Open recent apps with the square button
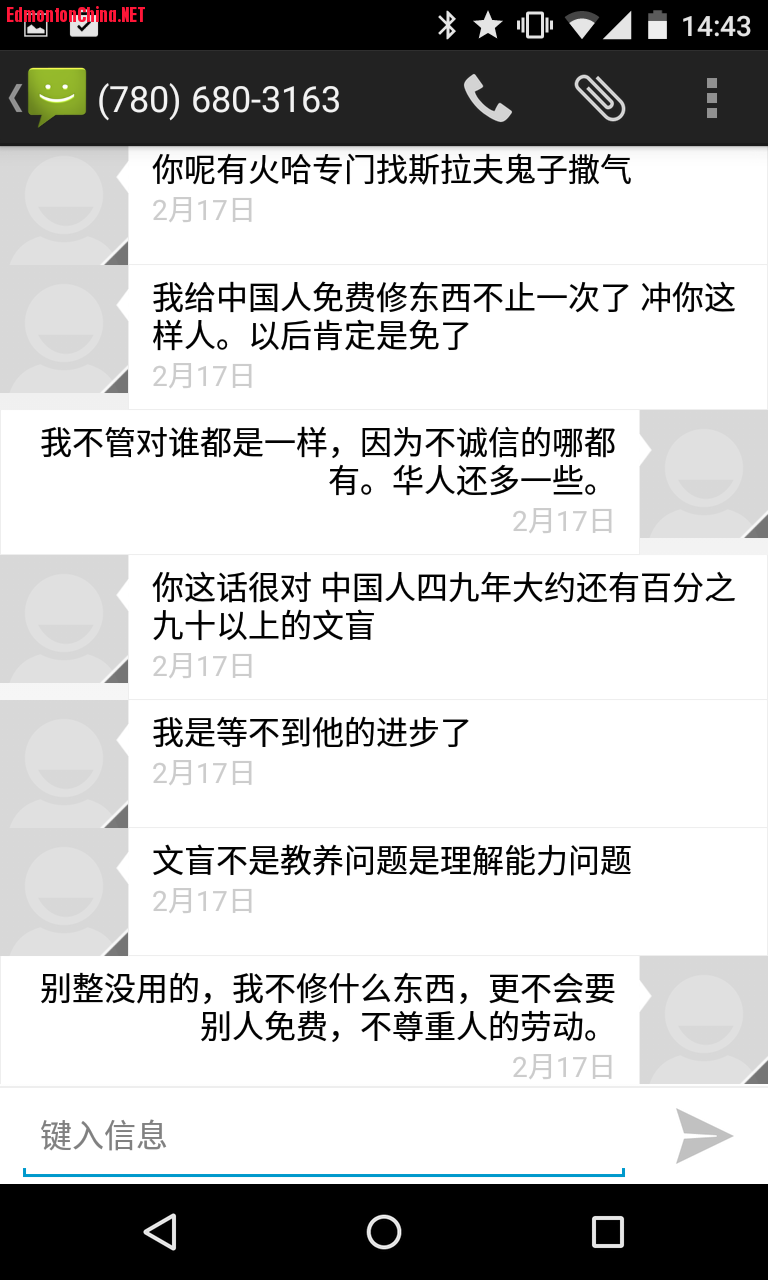 [607, 1232]
